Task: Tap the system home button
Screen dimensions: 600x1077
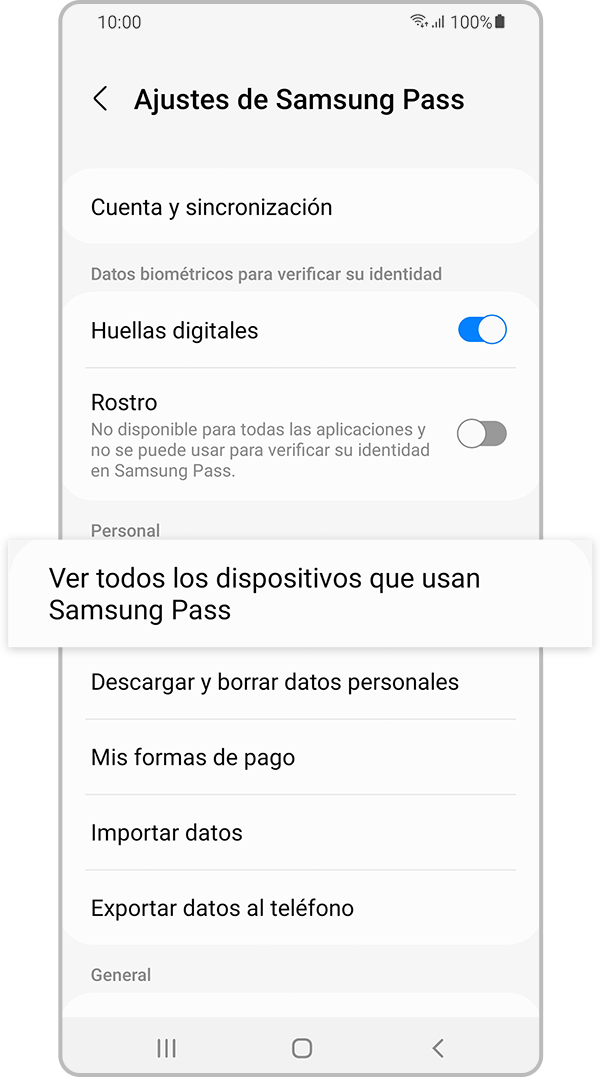Action: pyautogui.click(x=301, y=1048)
